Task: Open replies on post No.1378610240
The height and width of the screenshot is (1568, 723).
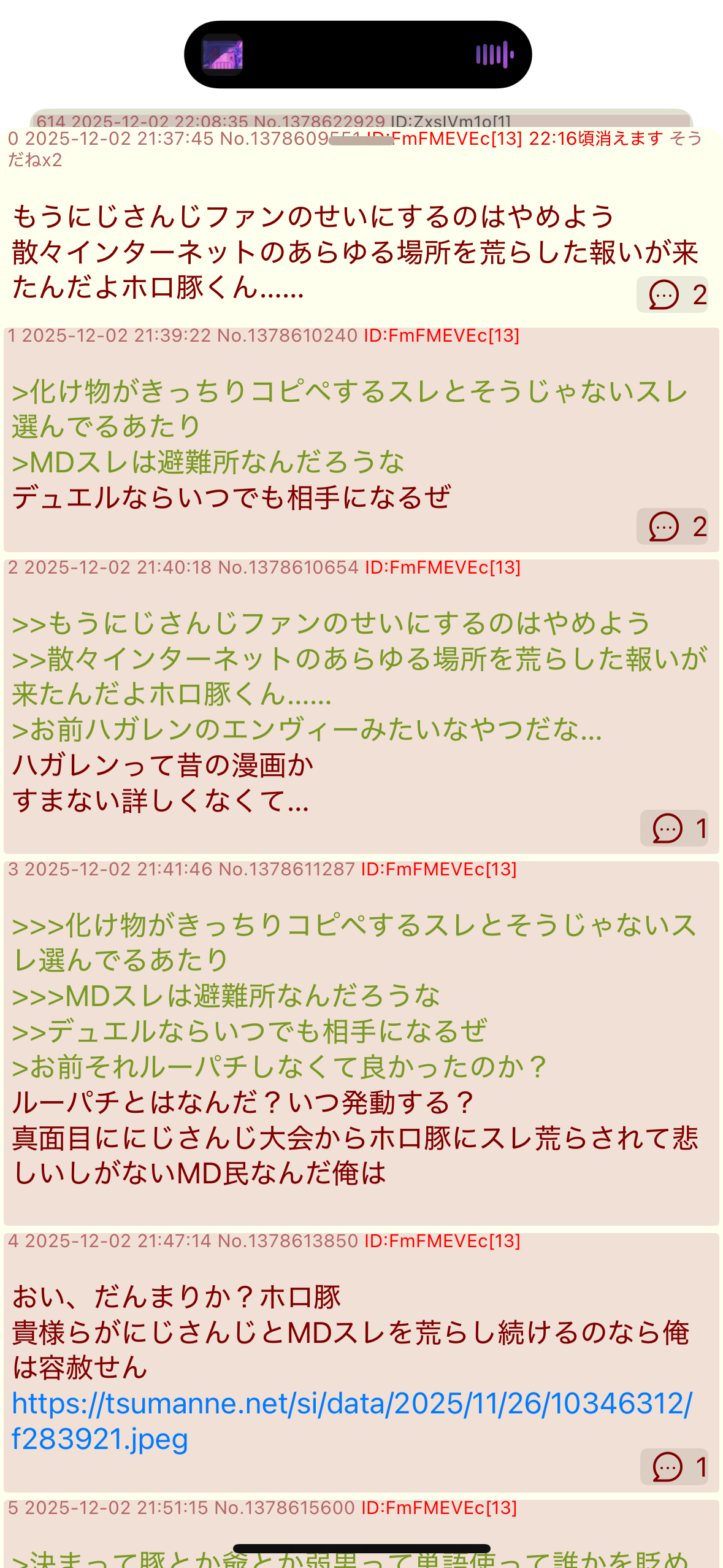Action: click(x=672, y=526)
